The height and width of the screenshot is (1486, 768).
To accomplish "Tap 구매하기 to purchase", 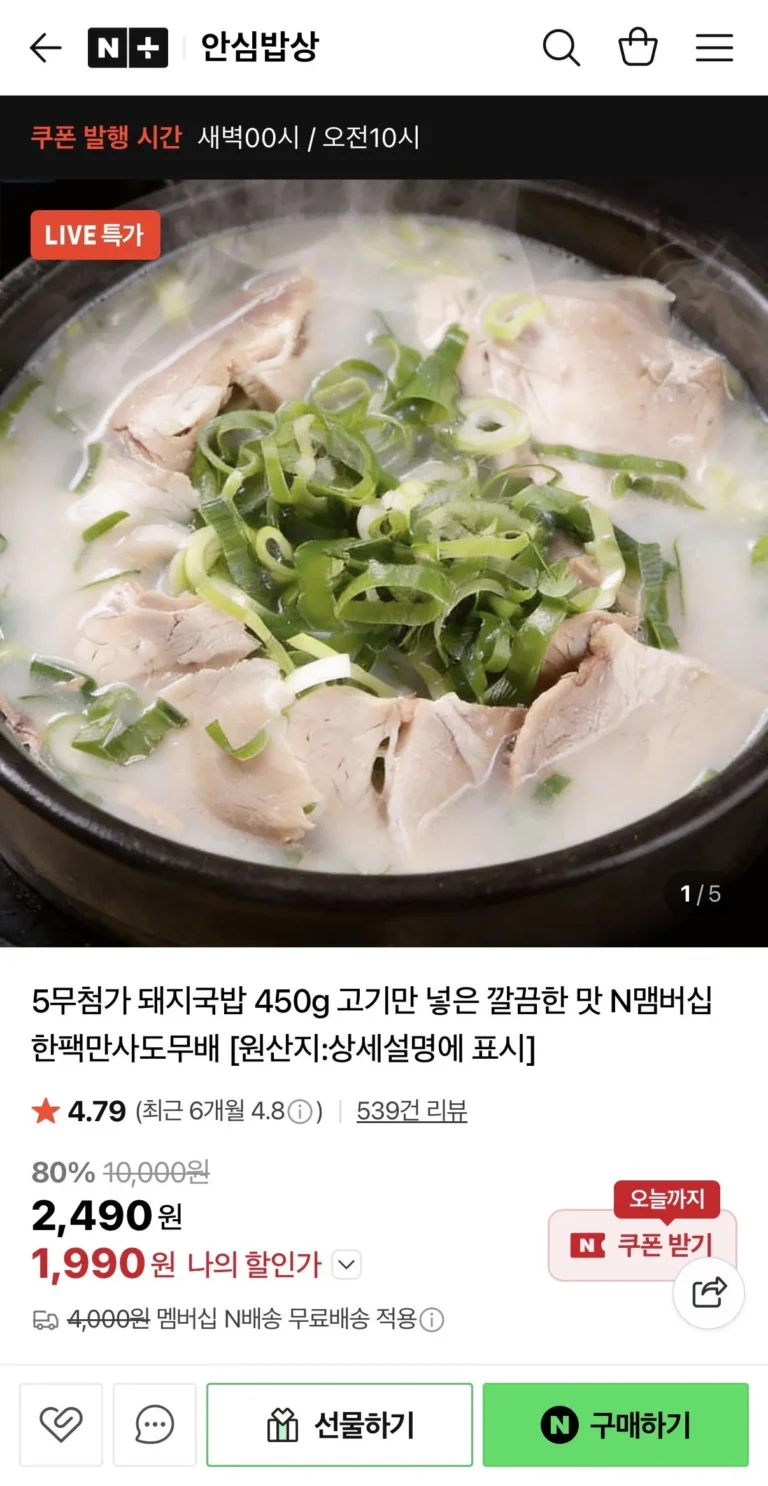I will pyautogui.click(x=615, y=1424).
